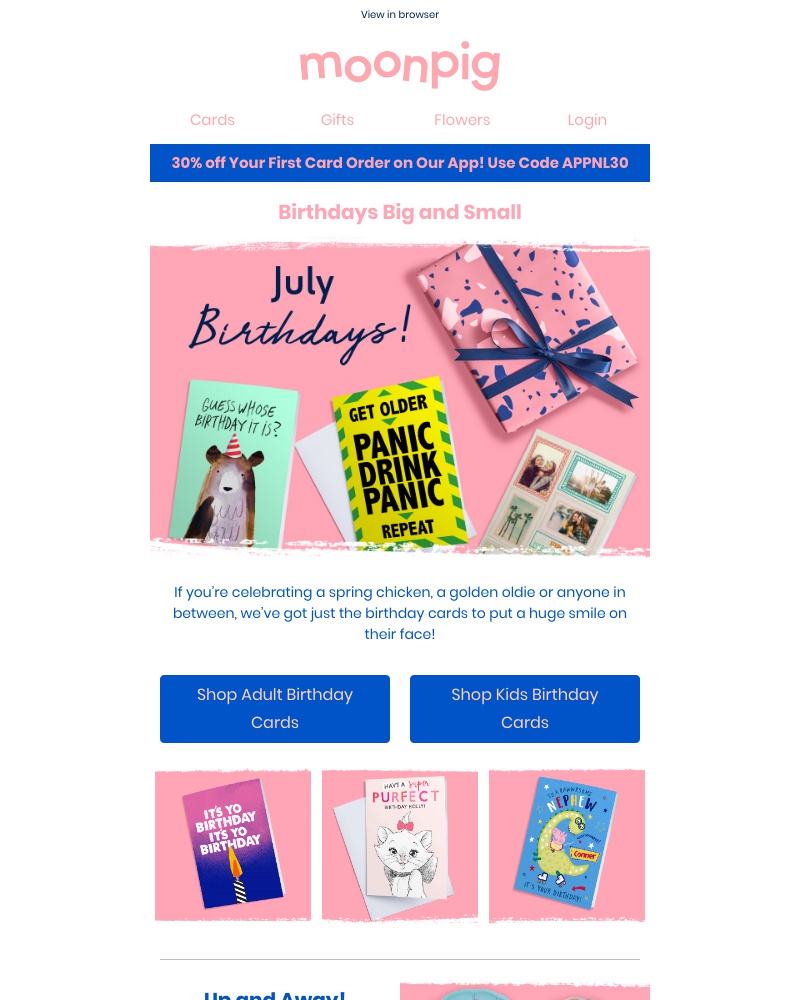Image resolution: width=800 pixels, height=1000 pixels.
Task: Shop Adult Birthday Cards
Action: tap(275, 708)
